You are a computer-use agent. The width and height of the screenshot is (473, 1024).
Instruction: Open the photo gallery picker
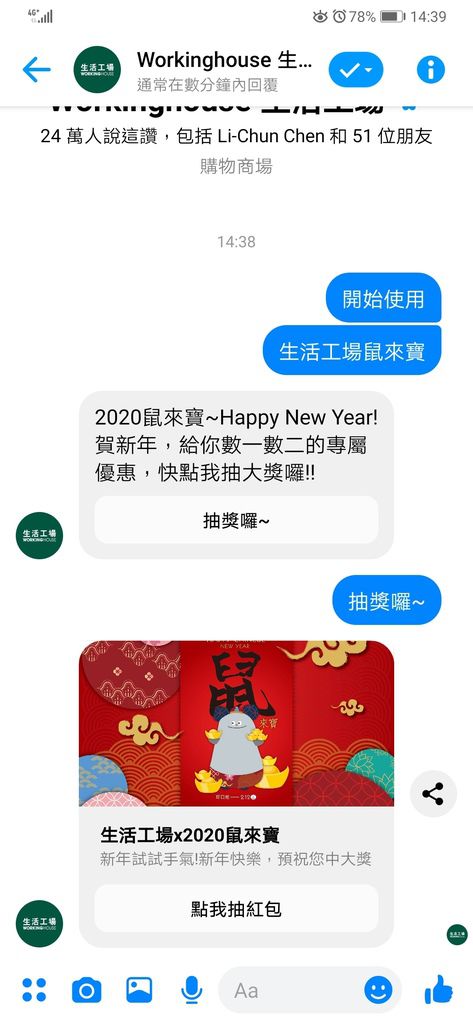tap(139, 990)
